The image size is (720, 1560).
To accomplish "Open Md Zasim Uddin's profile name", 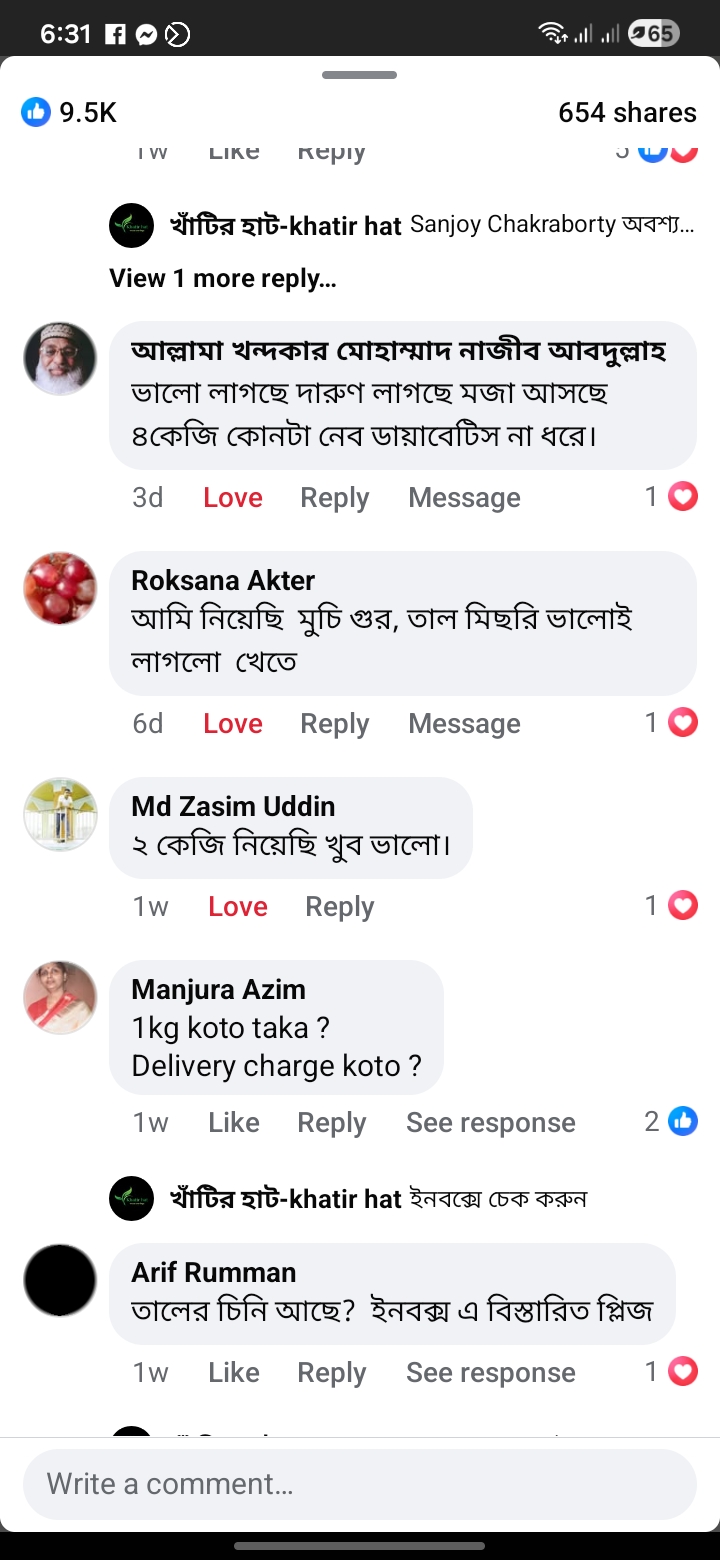I will [233, 806].
